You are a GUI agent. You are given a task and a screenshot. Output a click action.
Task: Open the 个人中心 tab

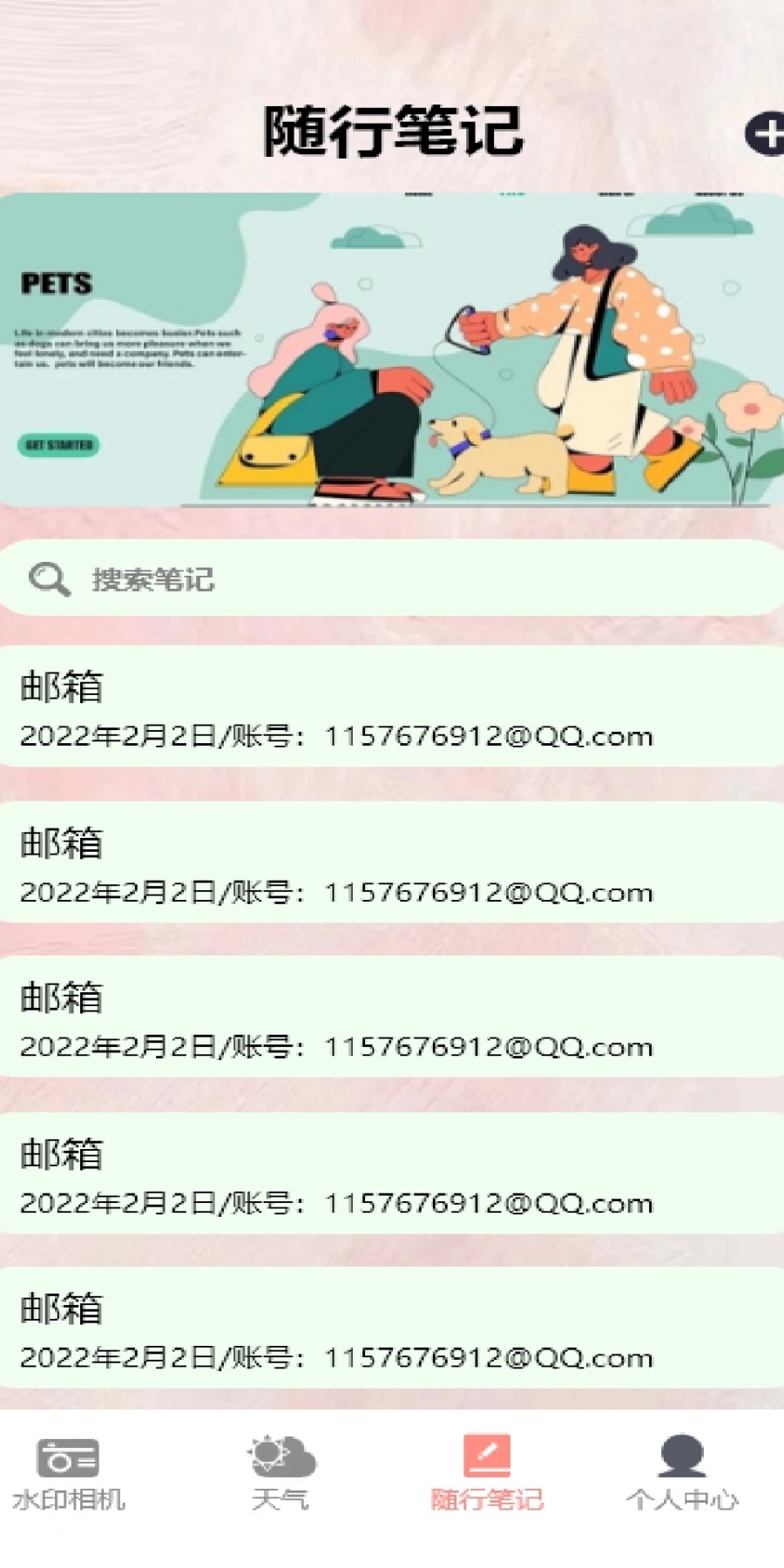(x=682, y=1474)
